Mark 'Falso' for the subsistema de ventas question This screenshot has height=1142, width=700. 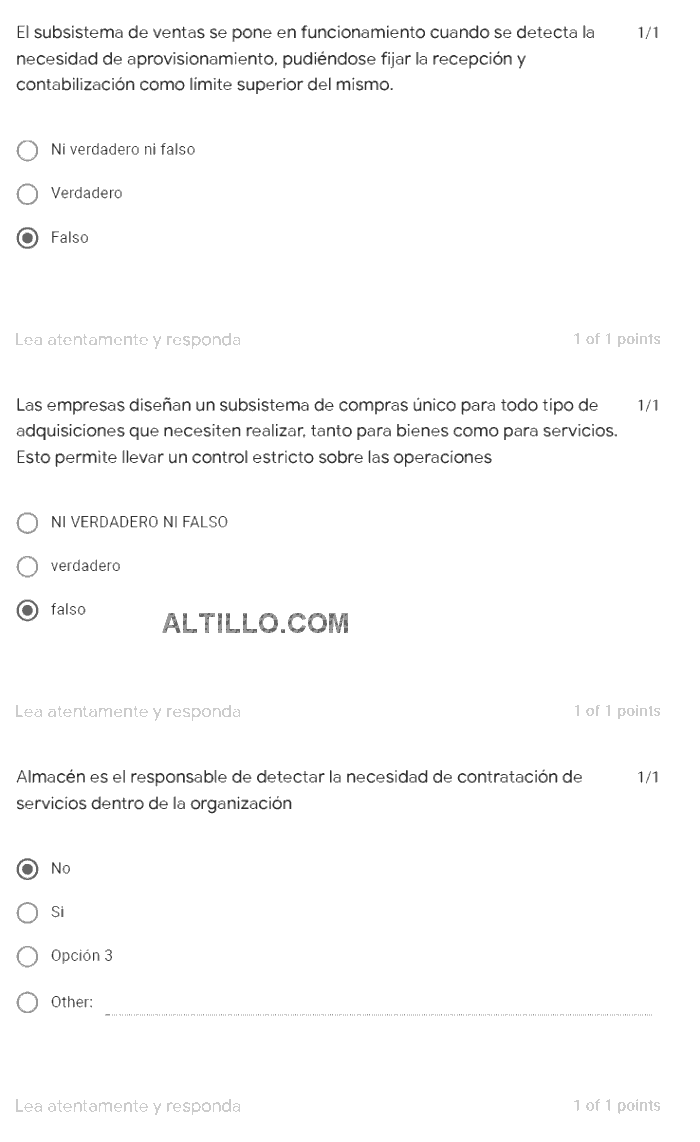pos(27,237)
